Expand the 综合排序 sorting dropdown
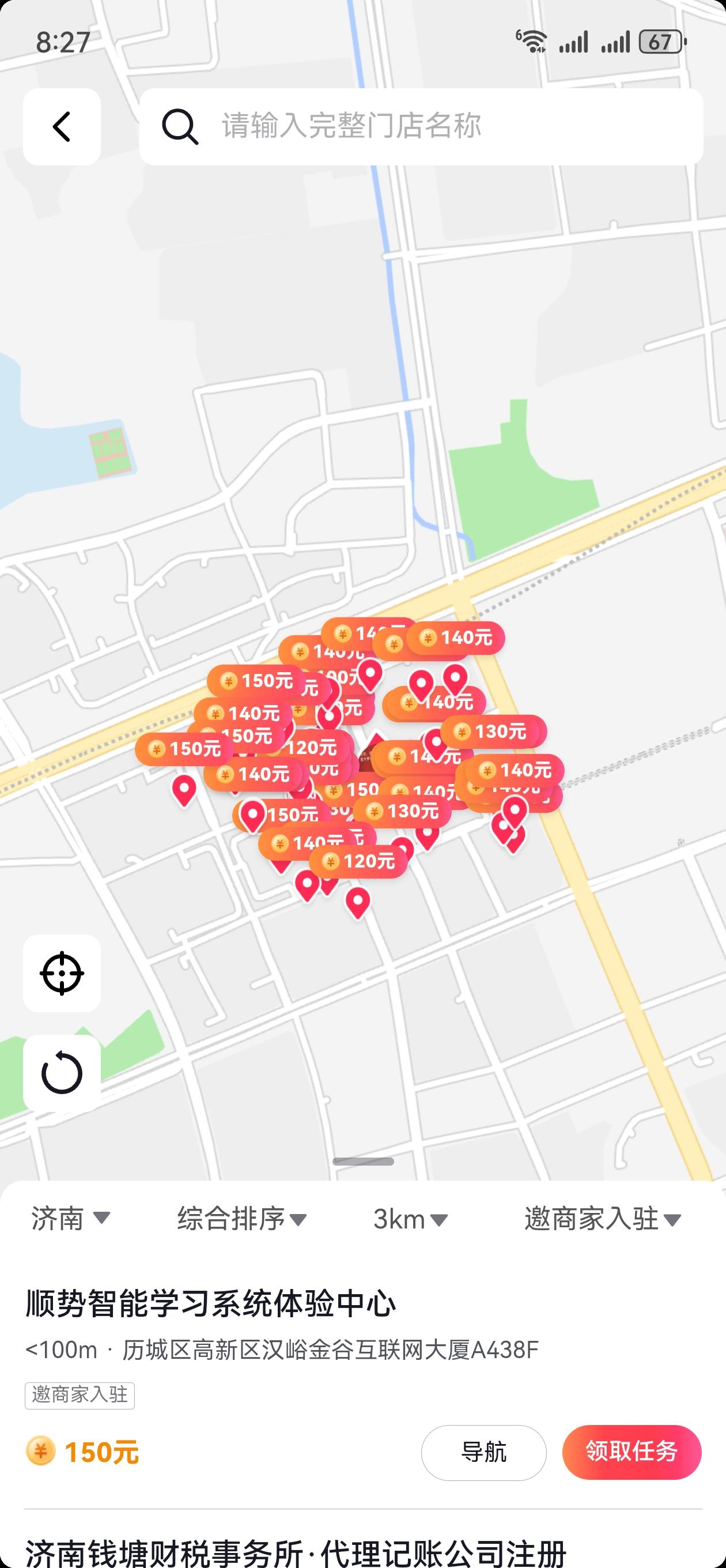The image size is (726, 1568). coord(241,1219)
